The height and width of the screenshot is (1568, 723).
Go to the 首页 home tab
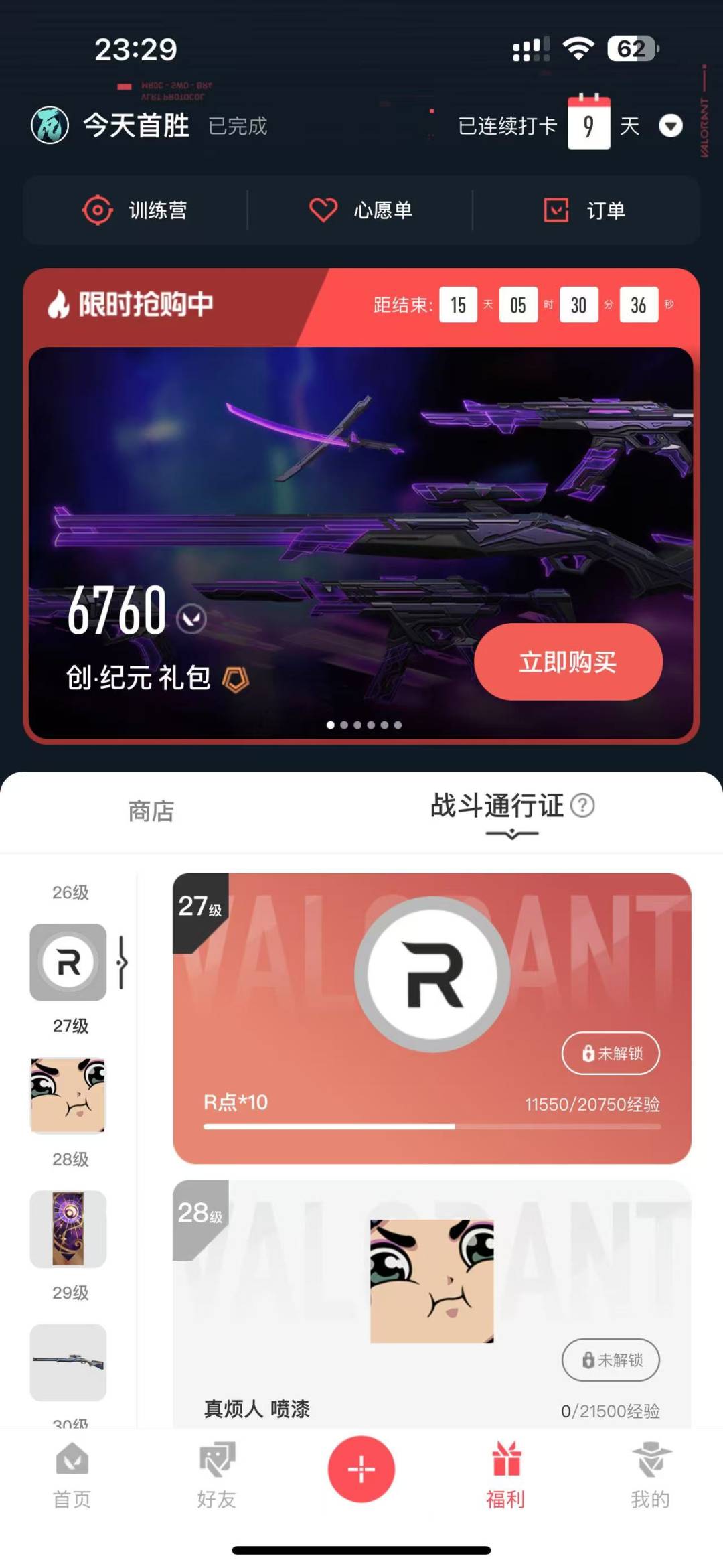[72, 1476]
